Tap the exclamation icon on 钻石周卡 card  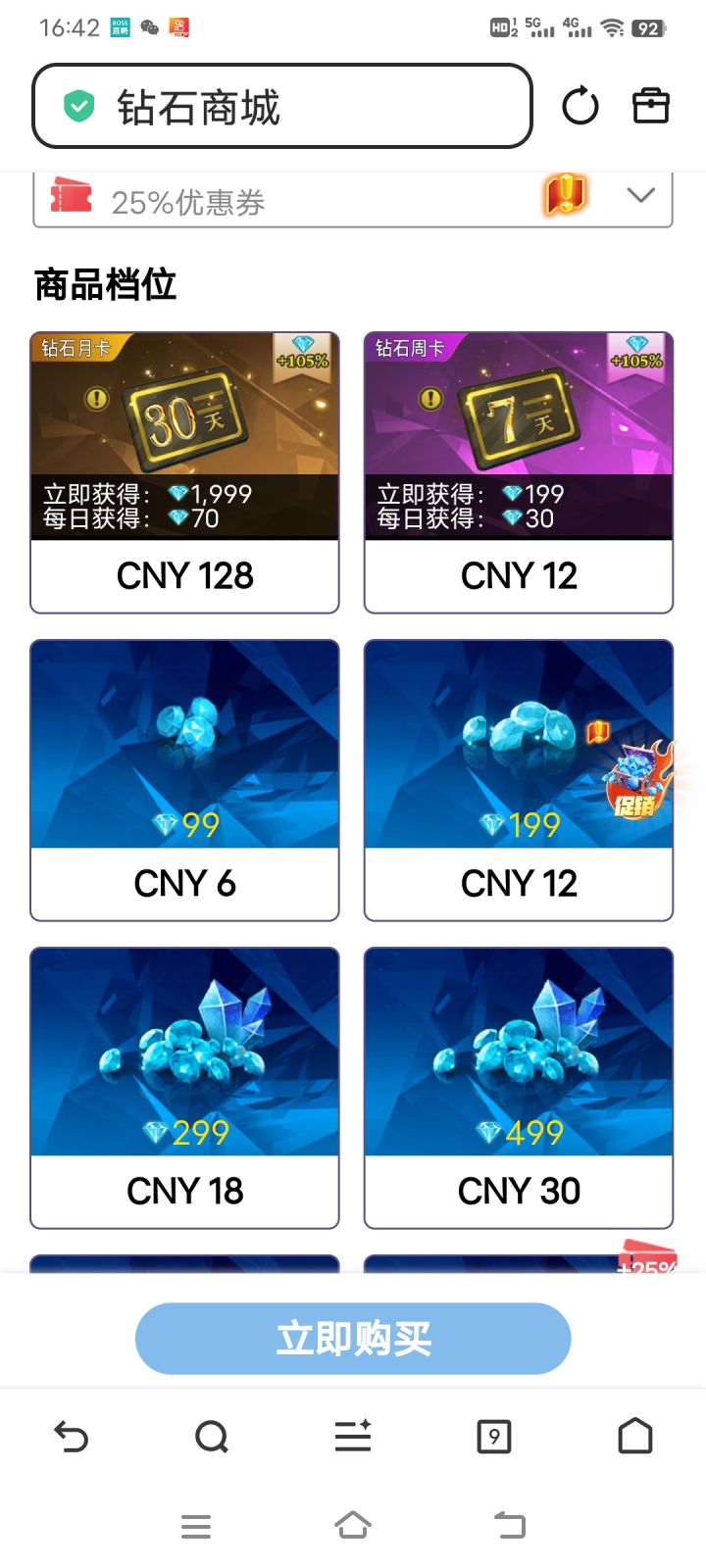(429, 398)
